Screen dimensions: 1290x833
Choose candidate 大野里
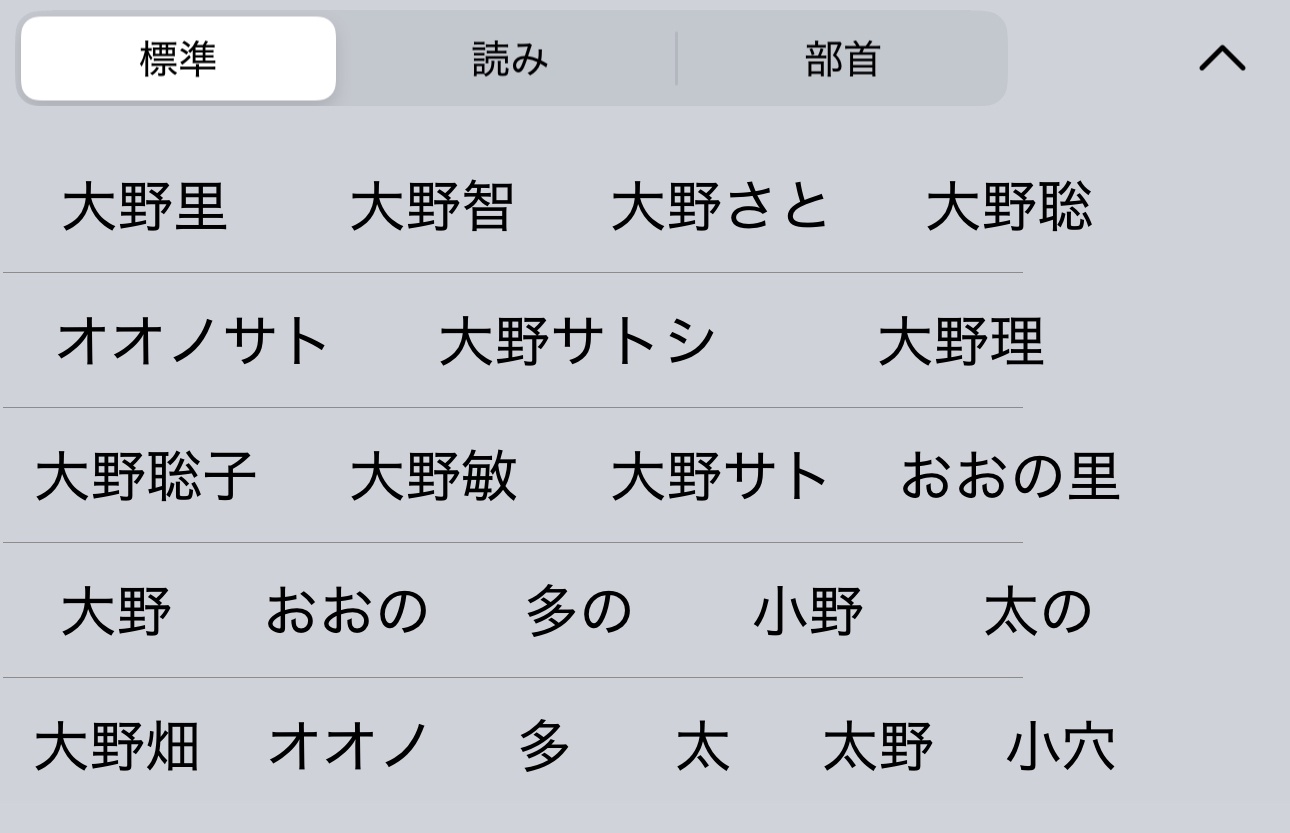[145, 207]
